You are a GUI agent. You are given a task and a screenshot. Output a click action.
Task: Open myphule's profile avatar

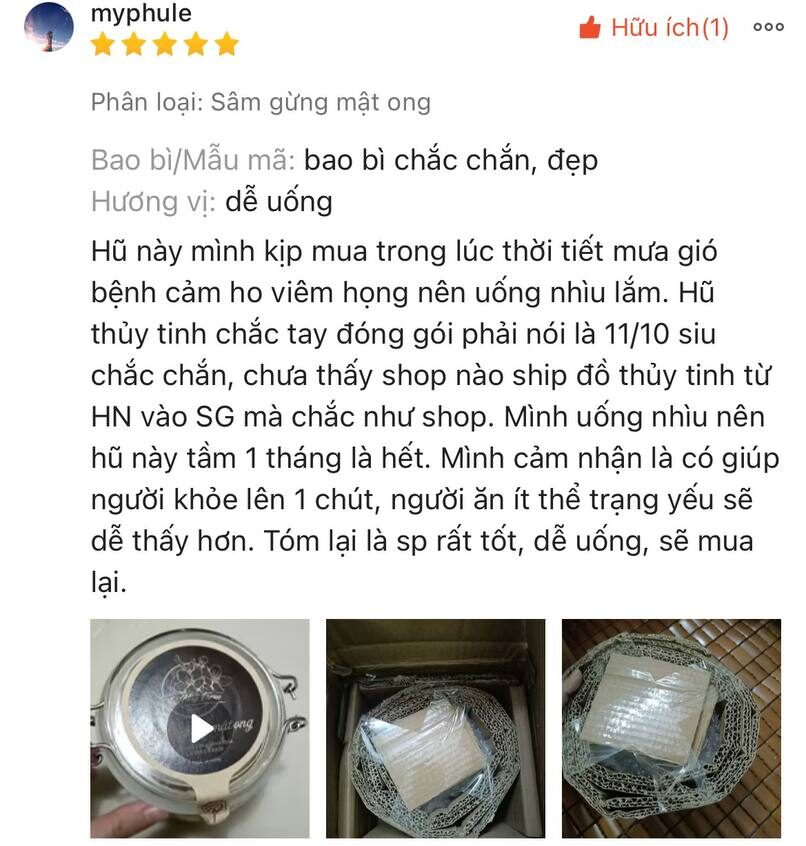pyautogui.click(x=47, y=26)
